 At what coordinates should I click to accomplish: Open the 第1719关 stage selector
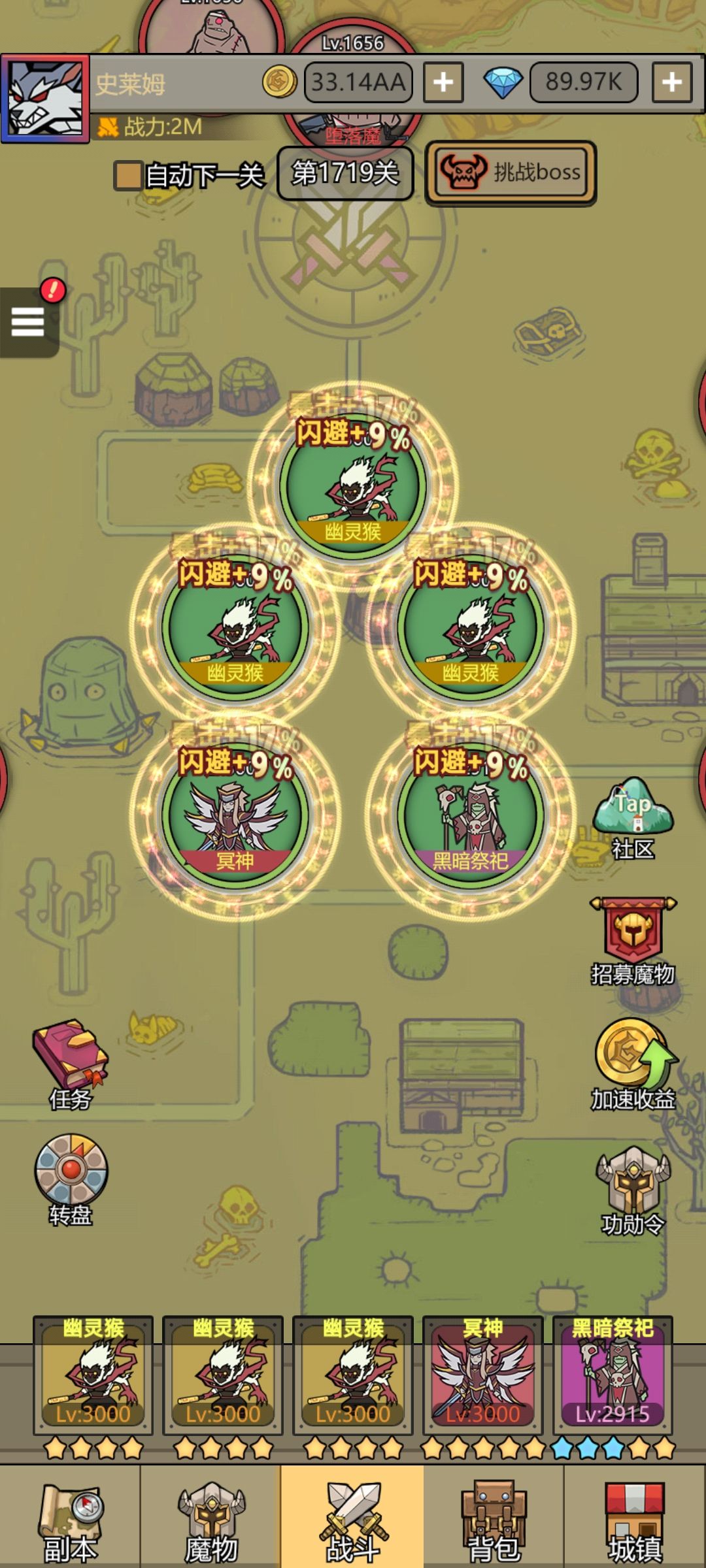pos(345,173)
